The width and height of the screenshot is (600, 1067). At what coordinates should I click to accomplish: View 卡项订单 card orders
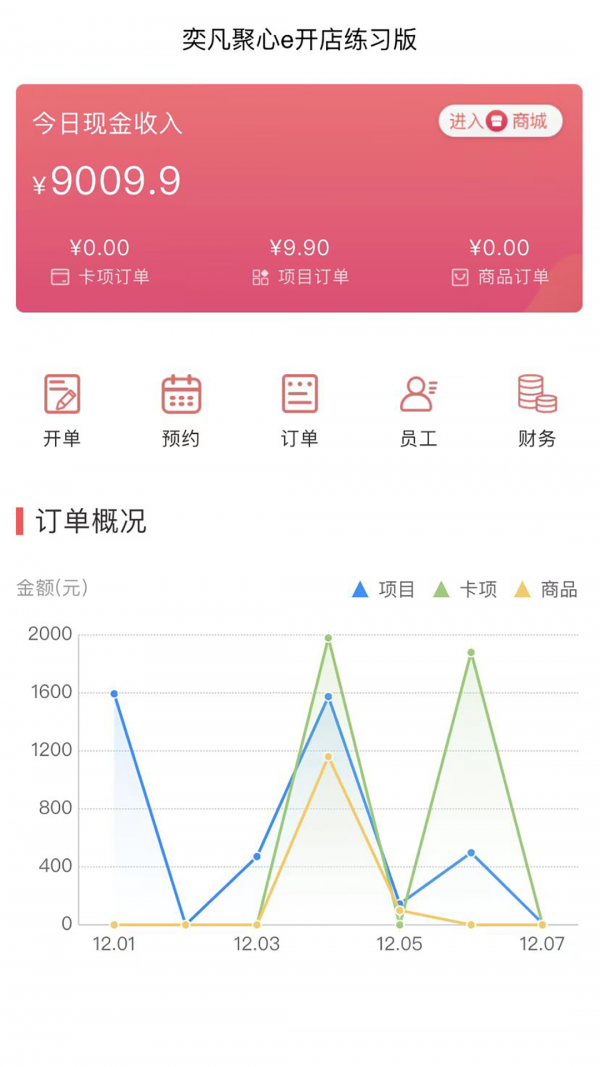pos(100,262)
